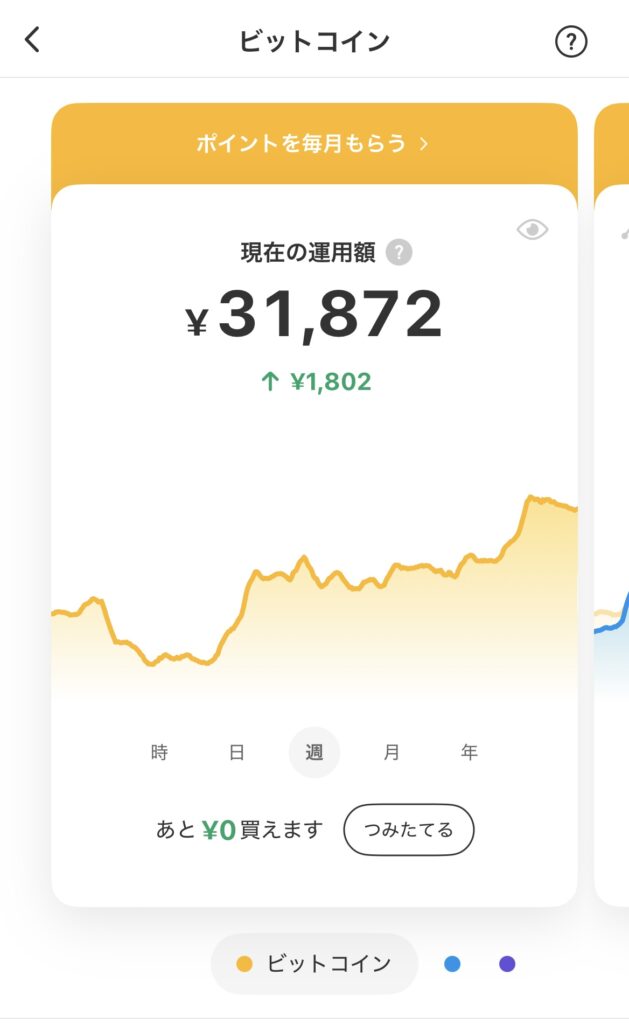Open the help question mark icon
The height and width of the screenshot is (1024, 629).
(571, 42)
